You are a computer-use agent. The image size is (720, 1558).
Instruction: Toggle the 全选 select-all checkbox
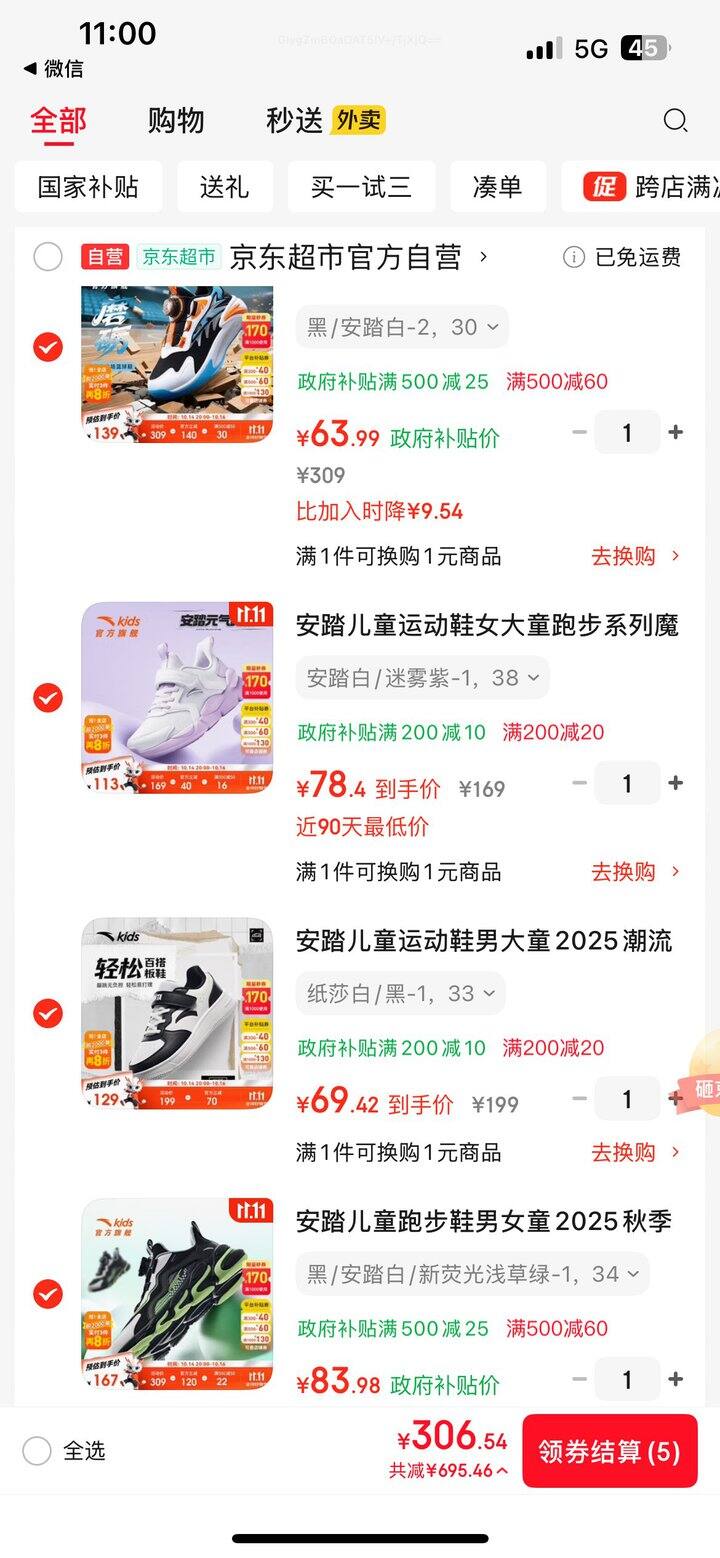click(x=37, y=1451)
